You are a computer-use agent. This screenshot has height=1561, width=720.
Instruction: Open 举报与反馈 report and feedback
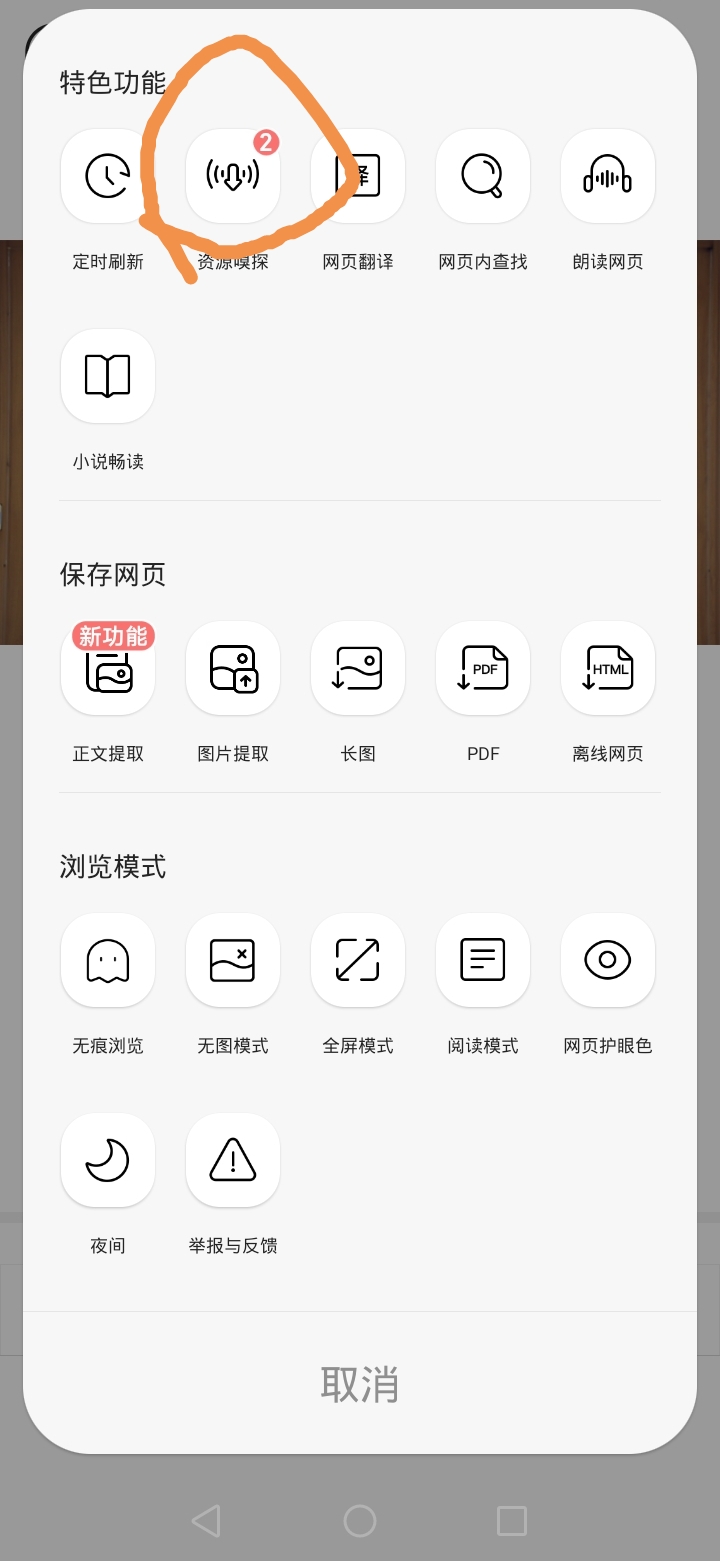(233, 1160)
